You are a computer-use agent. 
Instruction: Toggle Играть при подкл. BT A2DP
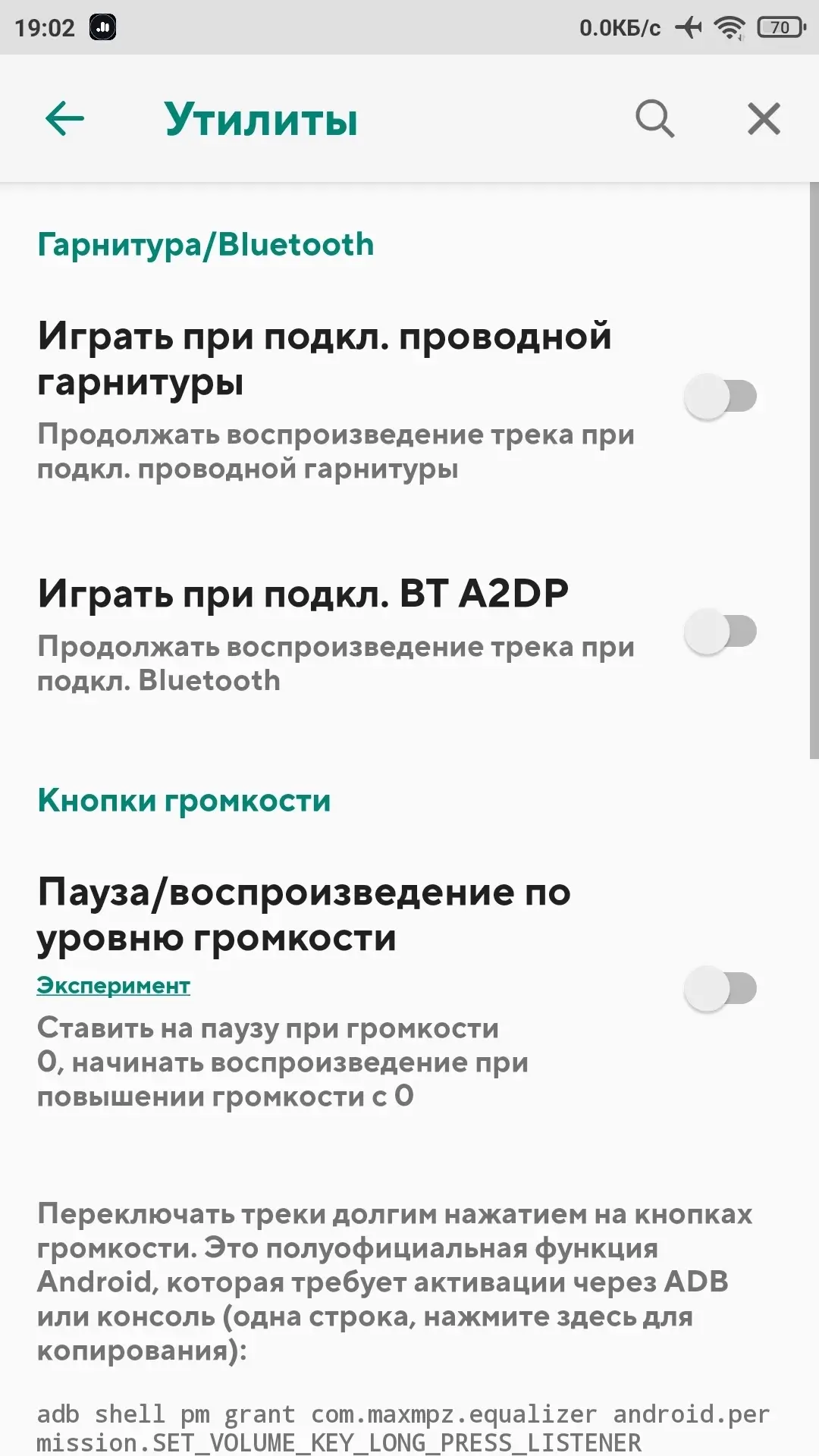click(x=720, y=632)
